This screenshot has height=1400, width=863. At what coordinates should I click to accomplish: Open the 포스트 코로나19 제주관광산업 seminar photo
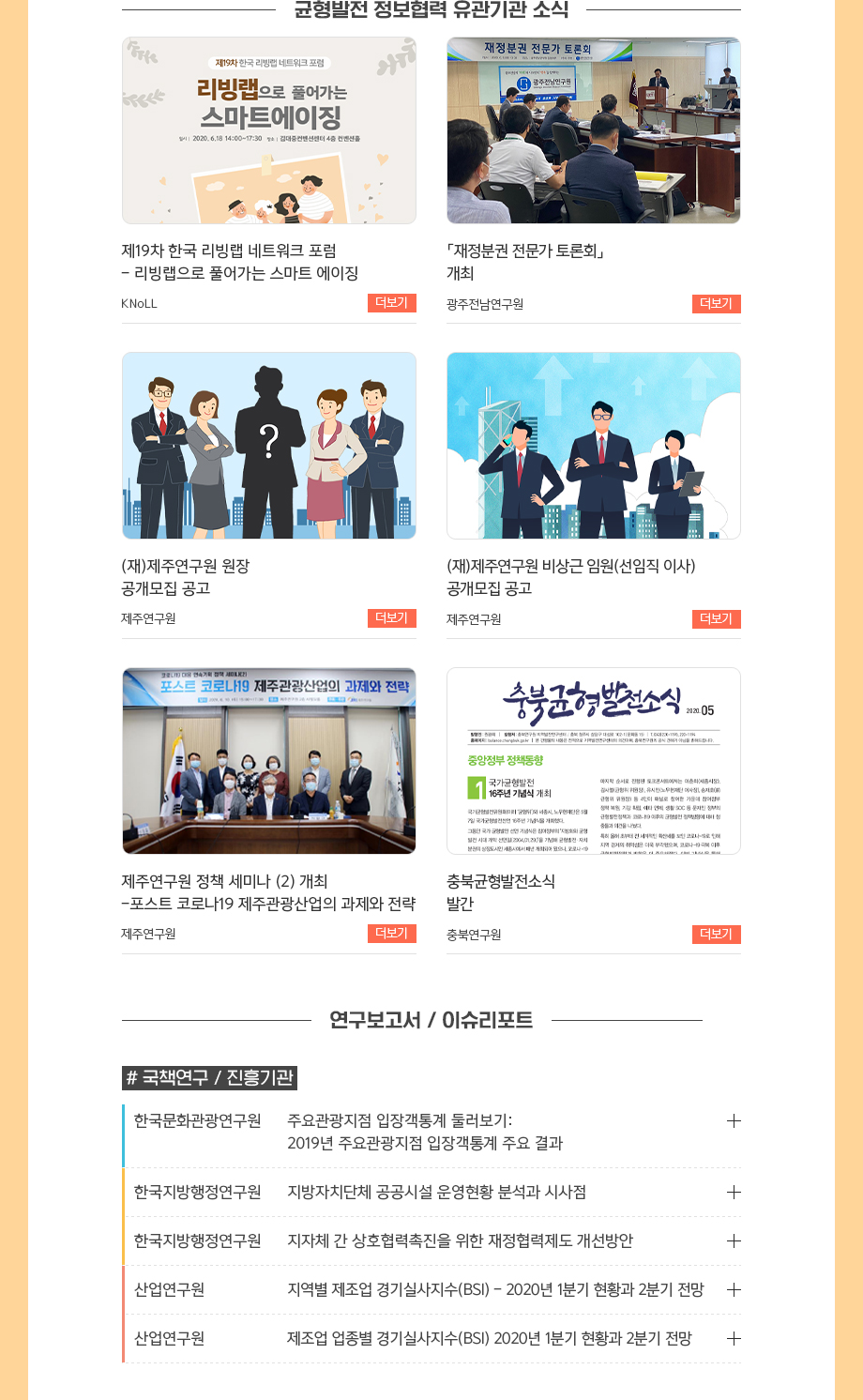pos(269,761)
